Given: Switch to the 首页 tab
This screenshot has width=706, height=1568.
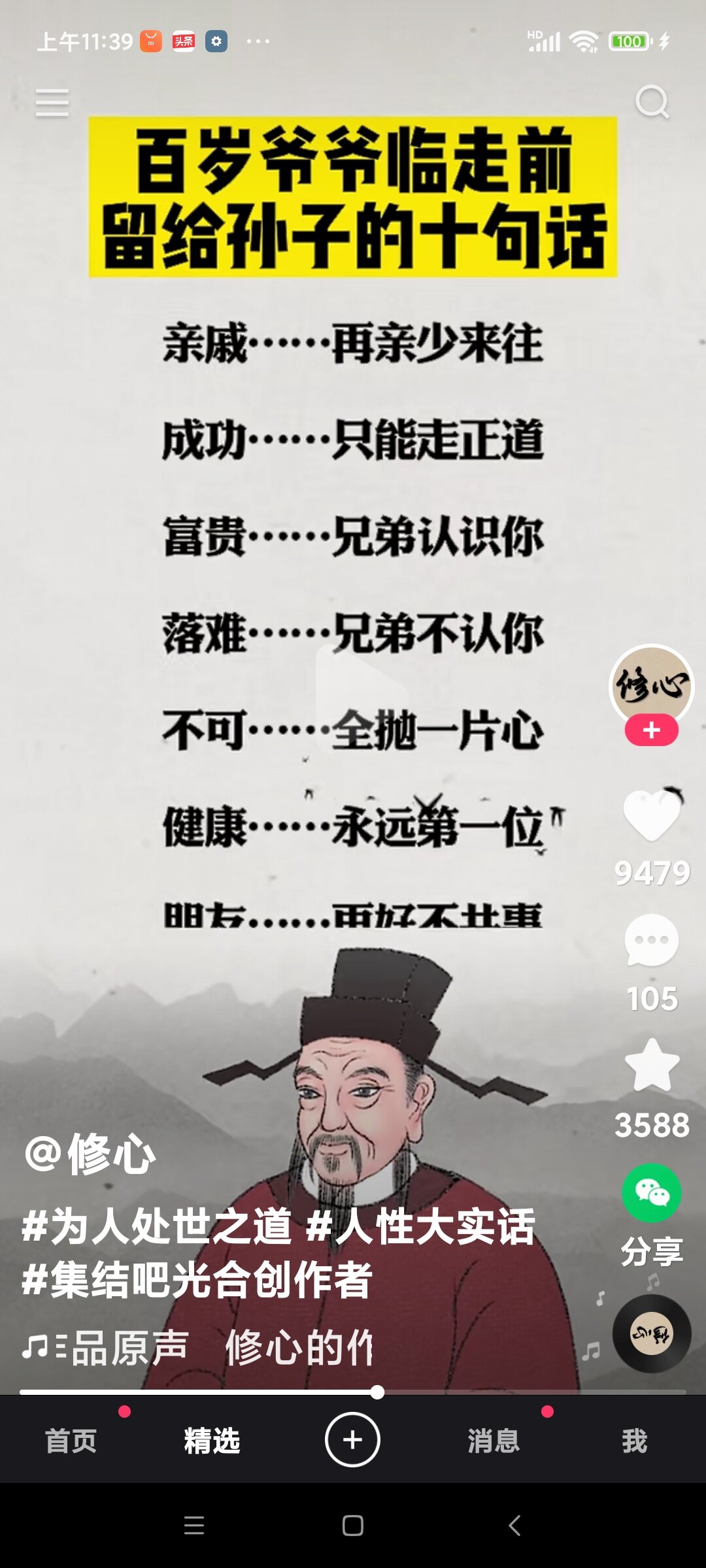Looking at the screenshot, I should tap(71, 1441).
